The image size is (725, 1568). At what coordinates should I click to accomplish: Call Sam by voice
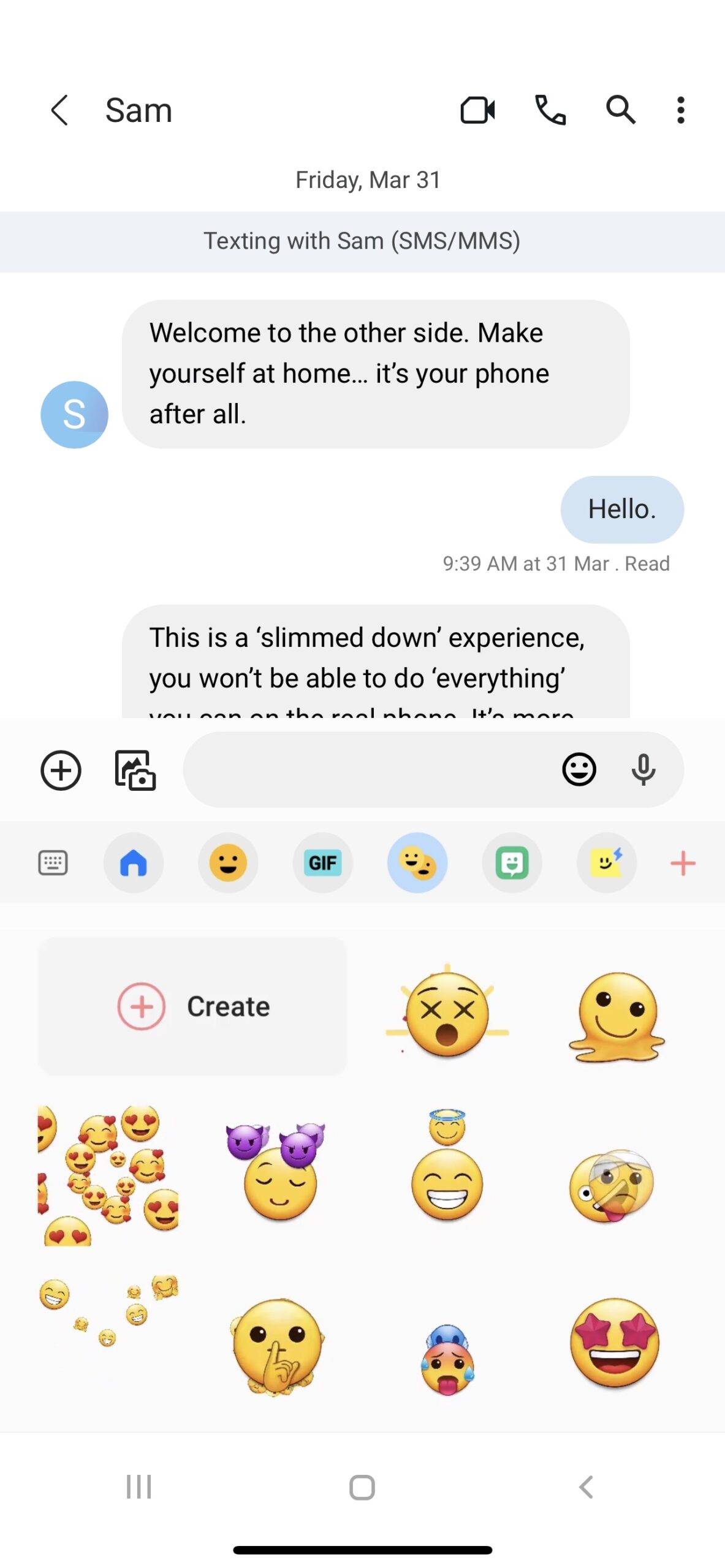click(550, 110)
